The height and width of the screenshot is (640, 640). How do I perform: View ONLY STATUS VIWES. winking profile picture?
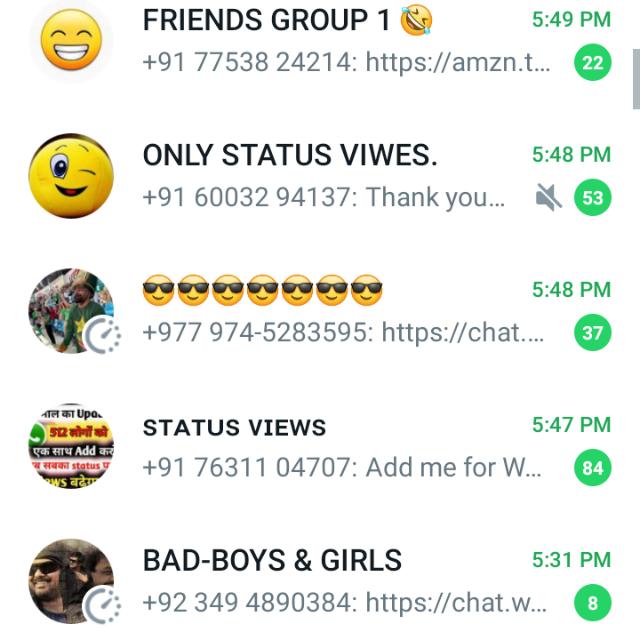[71, 176]
